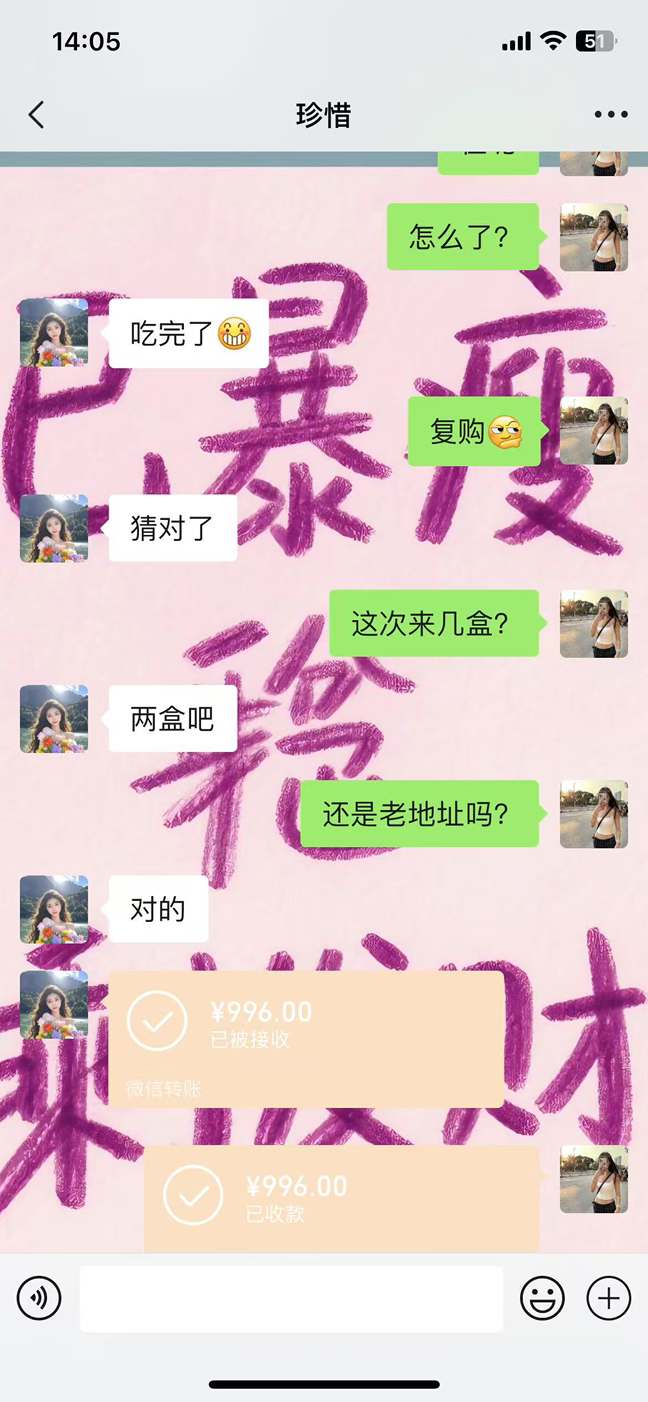This screenshot has height=1402, width=648.
Task: Open the plus attachments menu
Action: click(608, 1299)
